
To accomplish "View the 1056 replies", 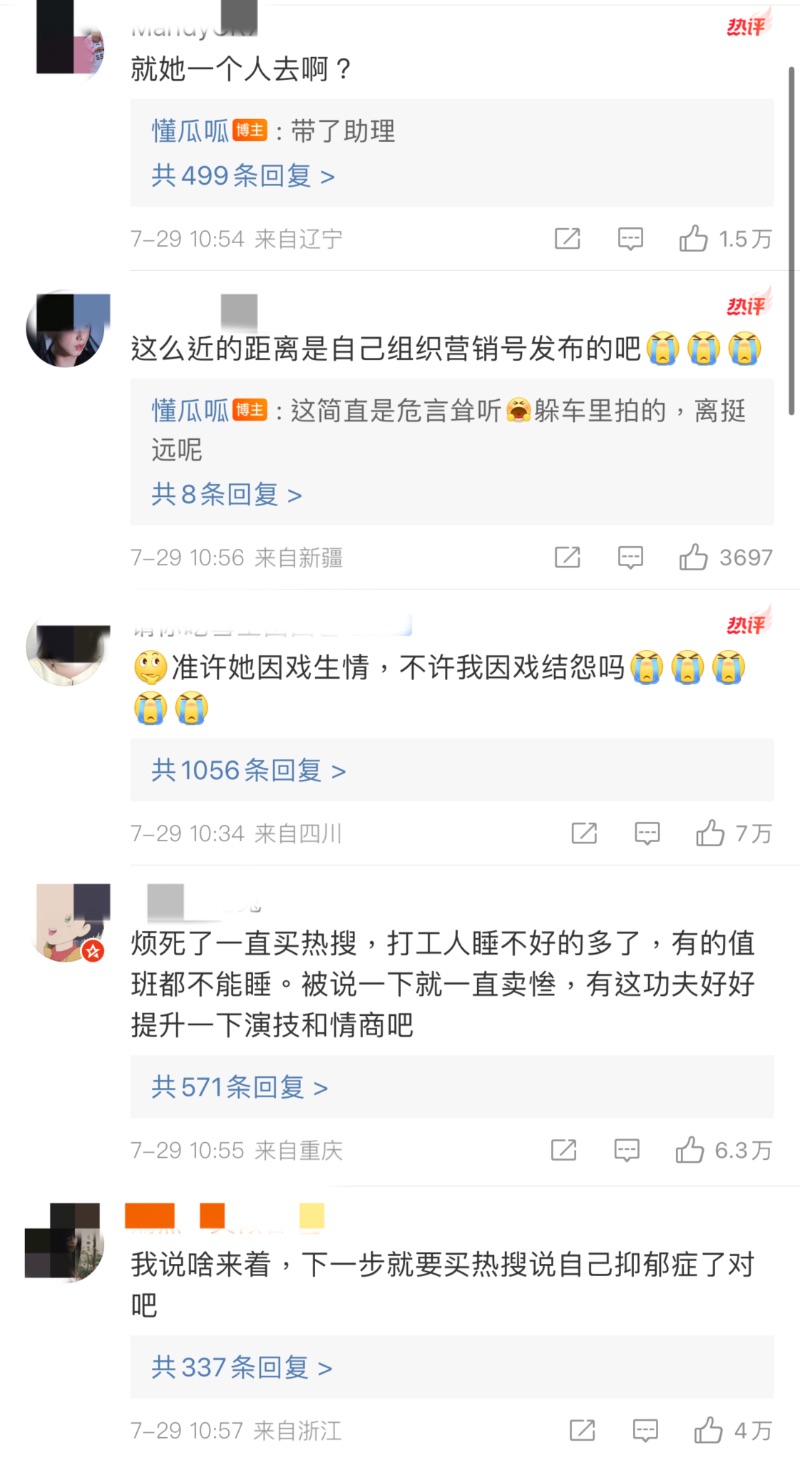I will pyautogui.click(x=249, y=770).
